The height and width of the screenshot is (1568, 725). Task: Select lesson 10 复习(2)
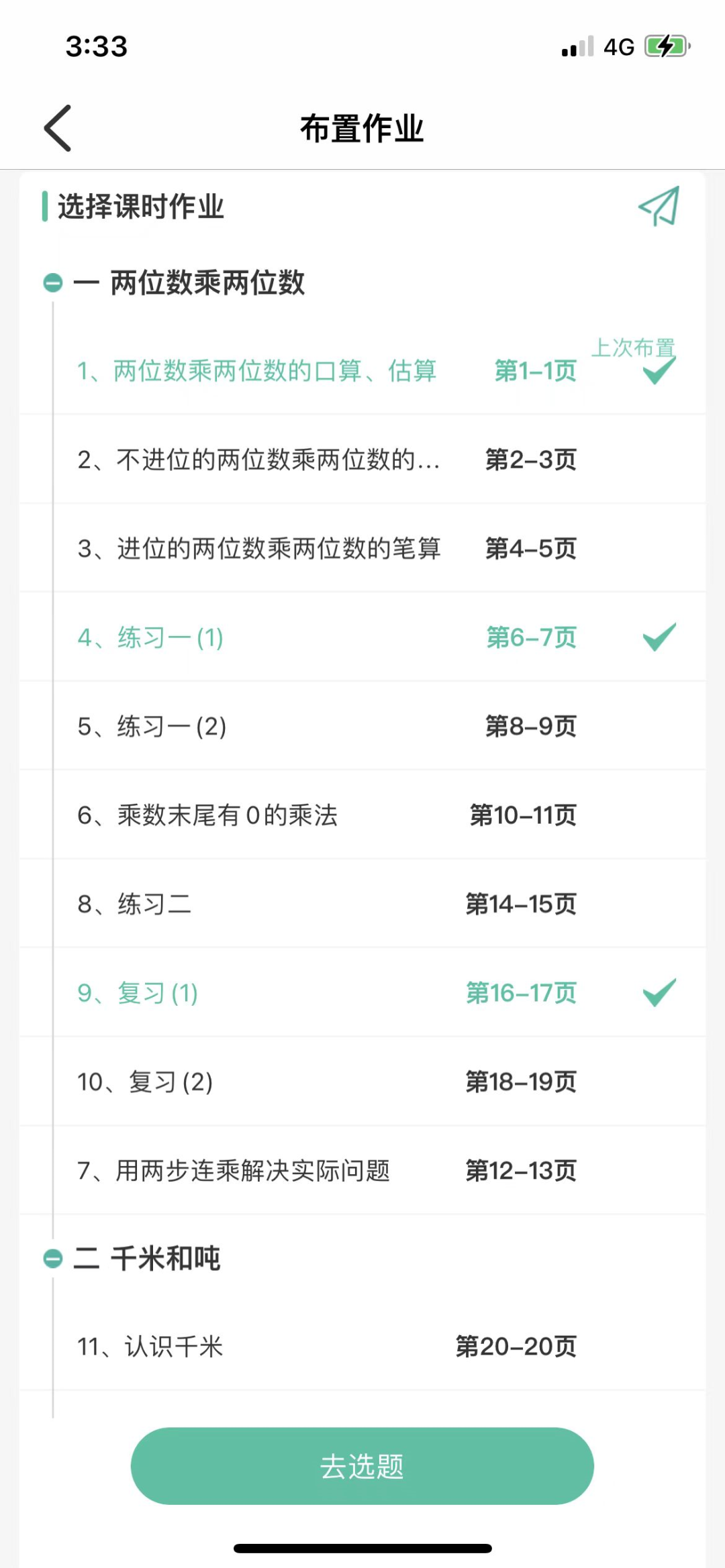tap(362, 1082)
